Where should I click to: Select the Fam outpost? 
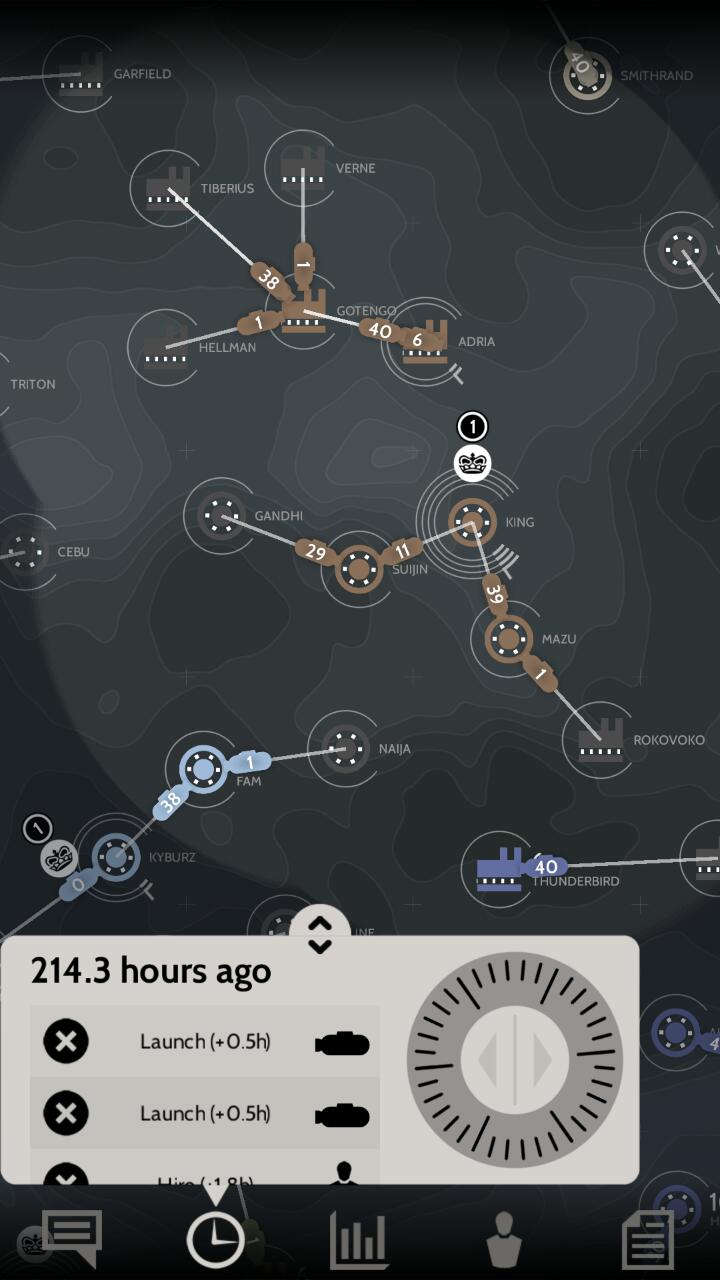coord(204,769)
